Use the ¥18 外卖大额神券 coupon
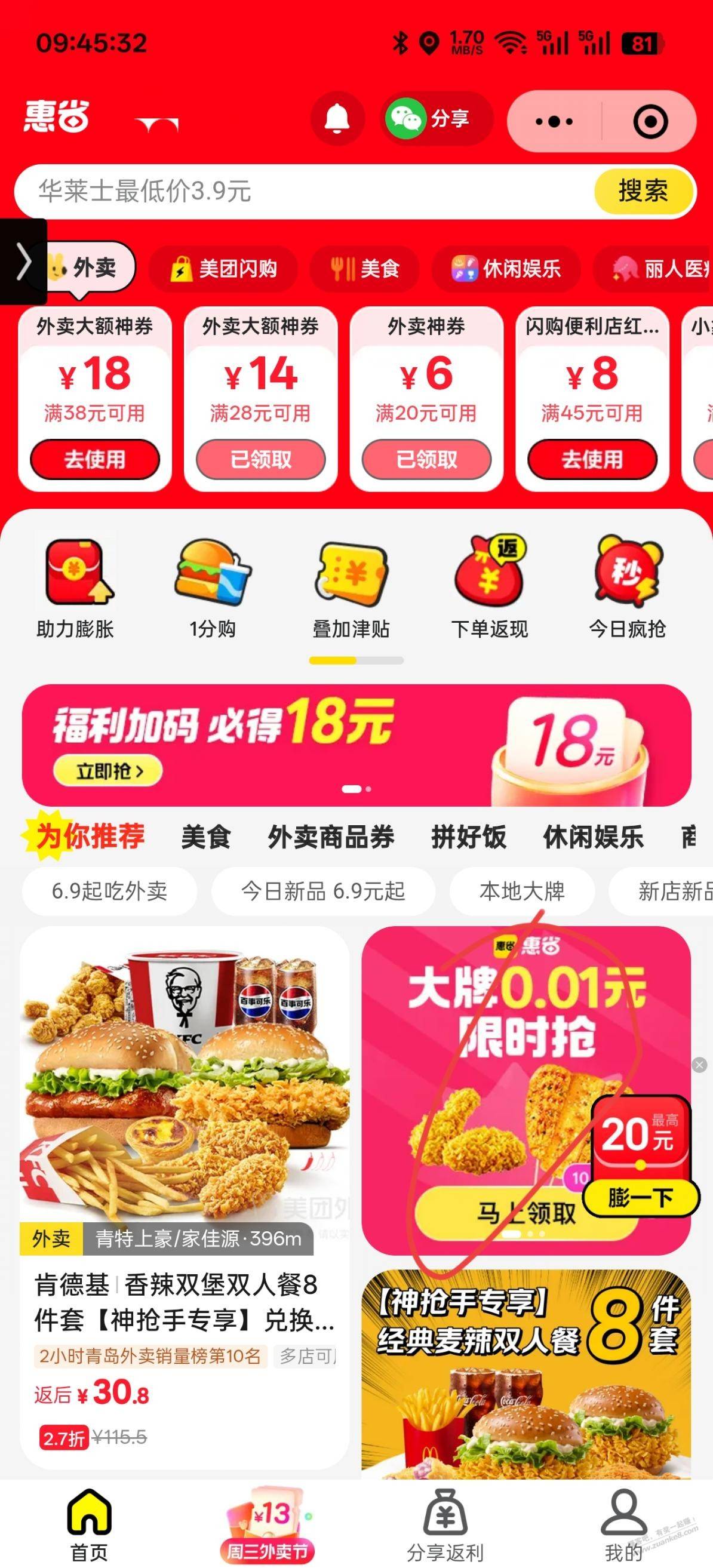 pyautogui.click(x=95, y=459)
